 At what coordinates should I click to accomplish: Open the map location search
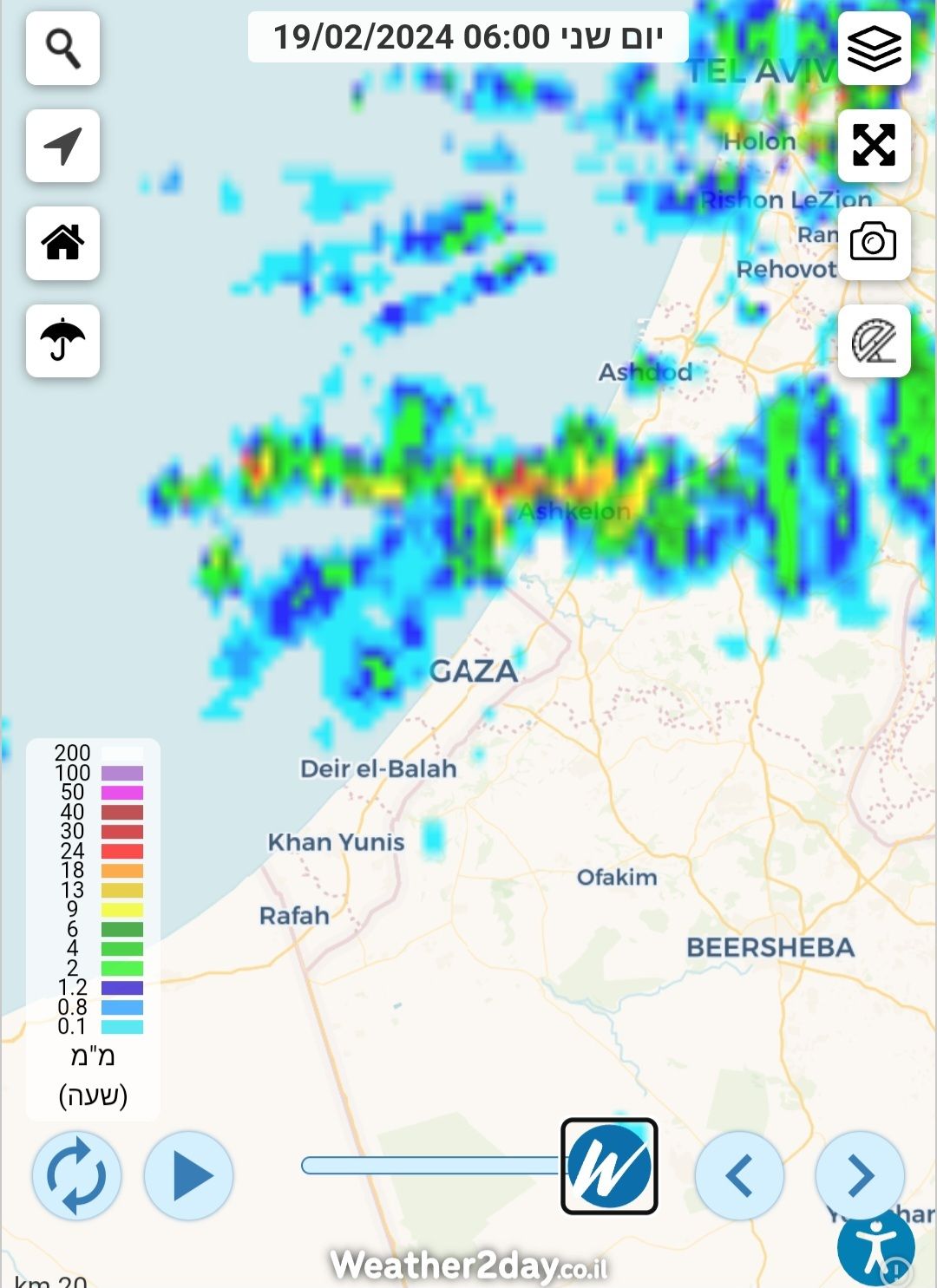(62, 49)
